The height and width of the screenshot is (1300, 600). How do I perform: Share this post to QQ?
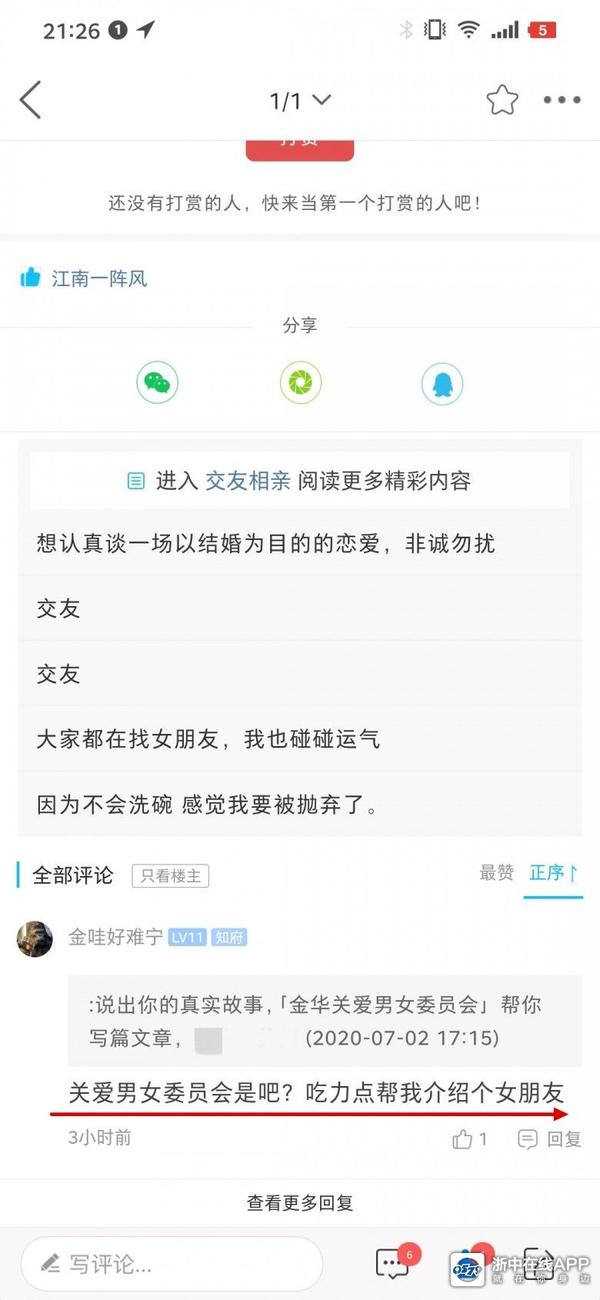(x=441, y=382)
